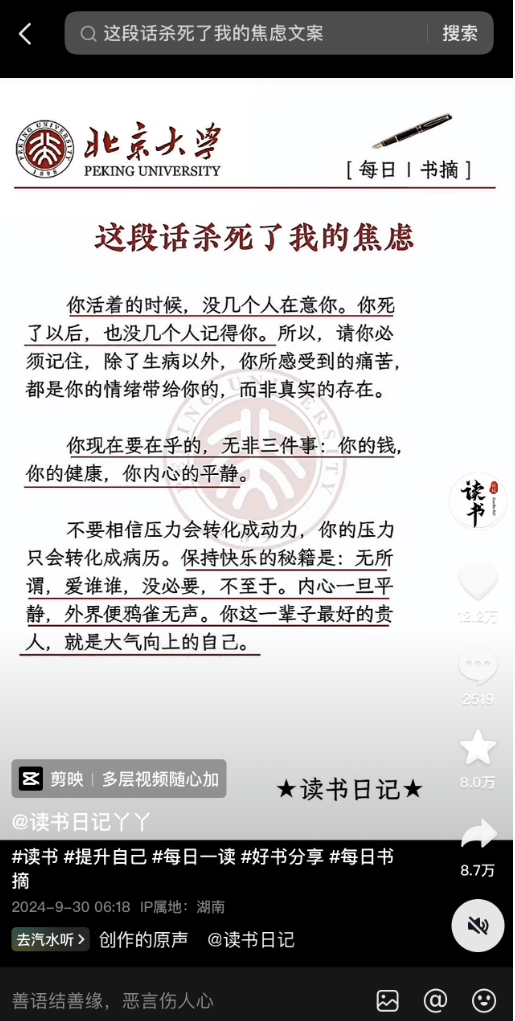Screen dimensions: 515x1021
Task: Open the 剪映 多层视频随心加 banner
Action: 118,778
